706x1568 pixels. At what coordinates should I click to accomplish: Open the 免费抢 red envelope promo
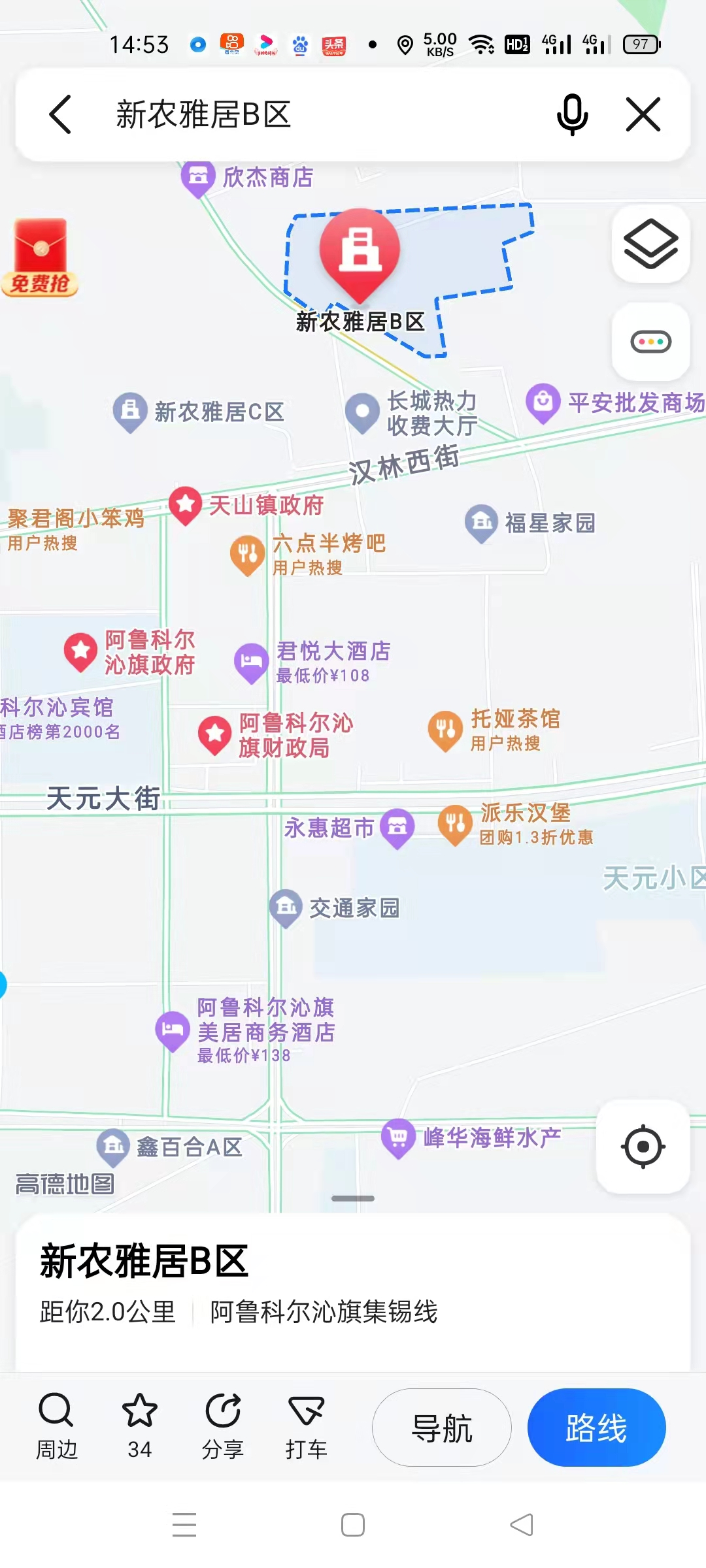click(x=41, y=258)
